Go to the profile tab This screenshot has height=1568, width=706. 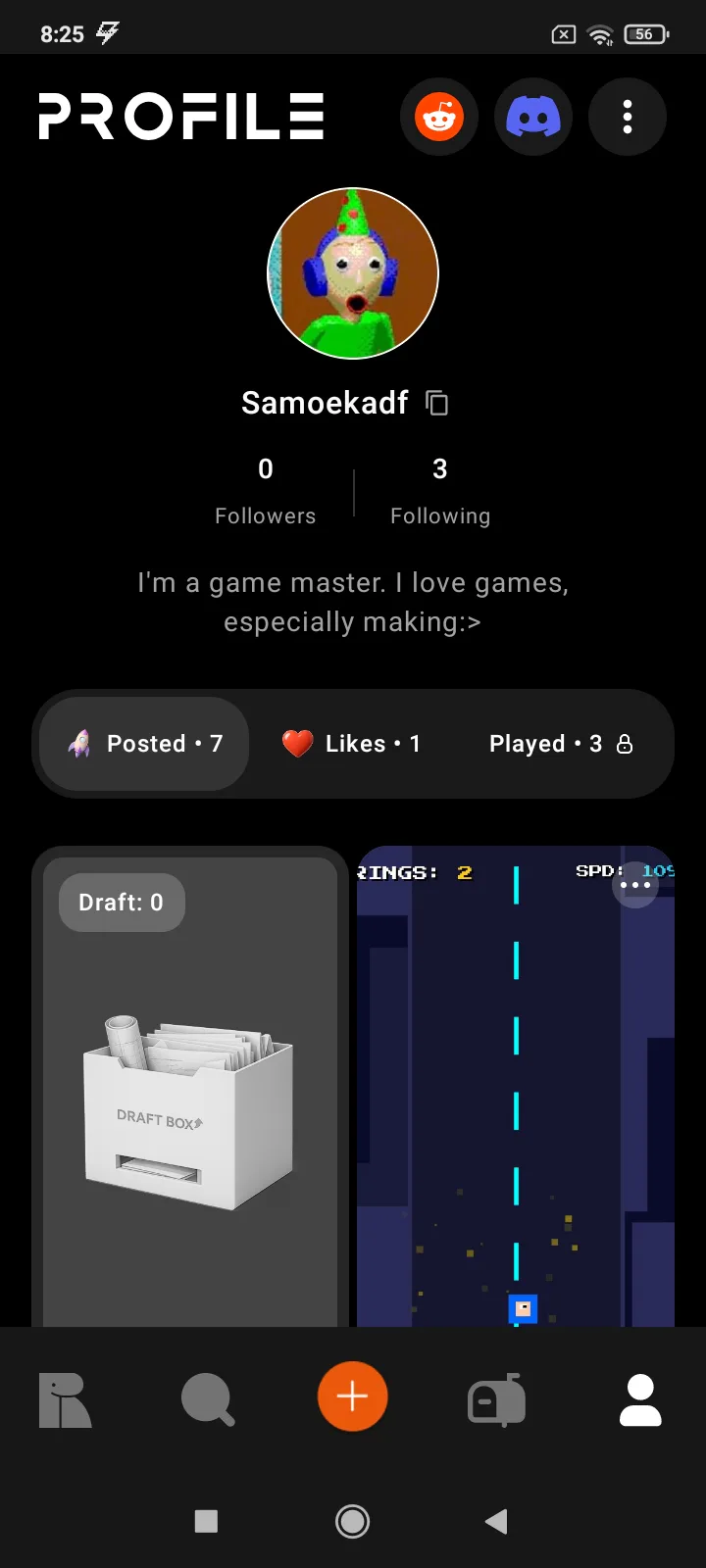640,1399
